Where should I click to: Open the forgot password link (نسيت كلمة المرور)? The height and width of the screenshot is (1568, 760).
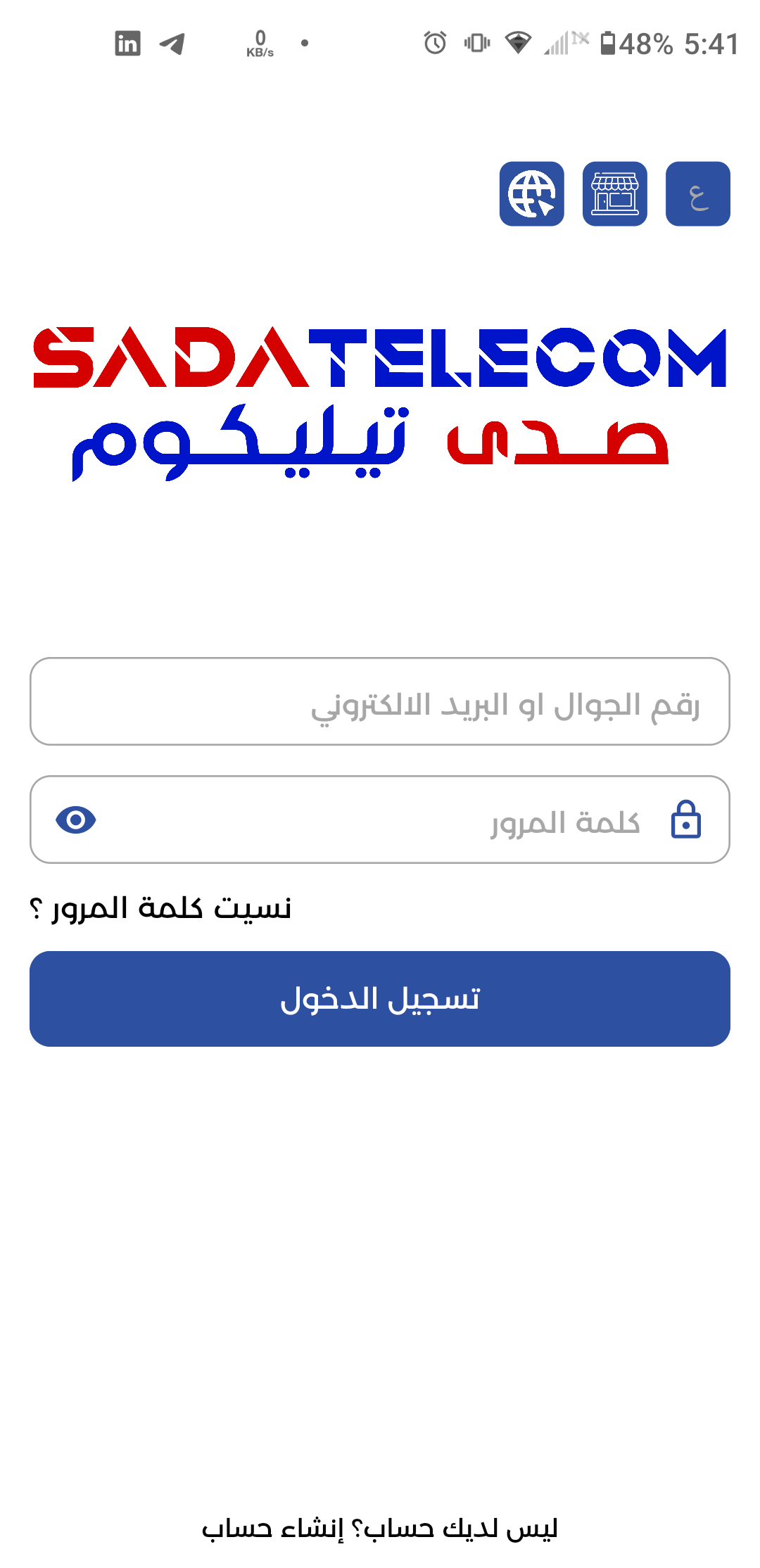161,908
